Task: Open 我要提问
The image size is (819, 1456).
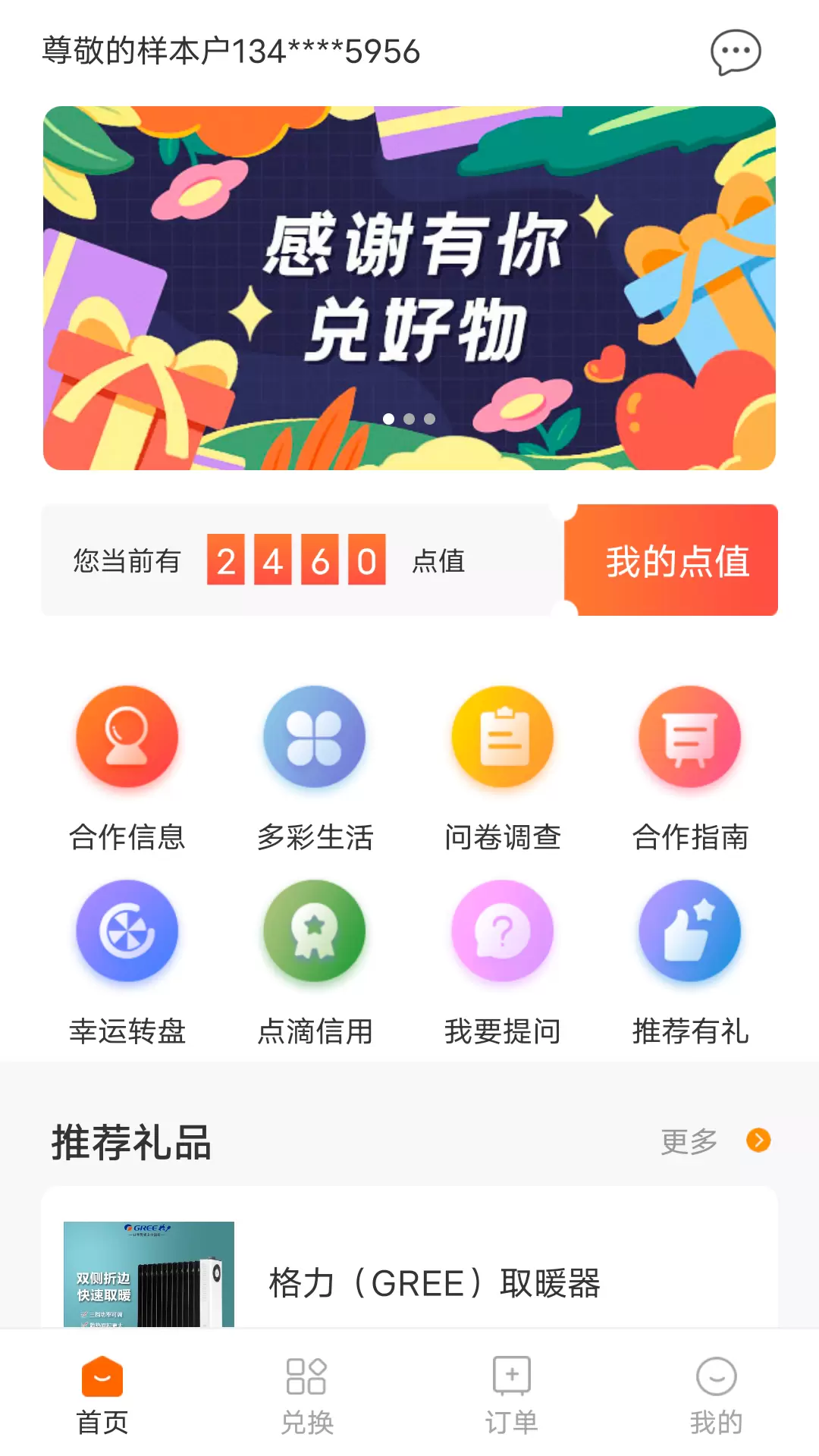Action: [503, 963]
